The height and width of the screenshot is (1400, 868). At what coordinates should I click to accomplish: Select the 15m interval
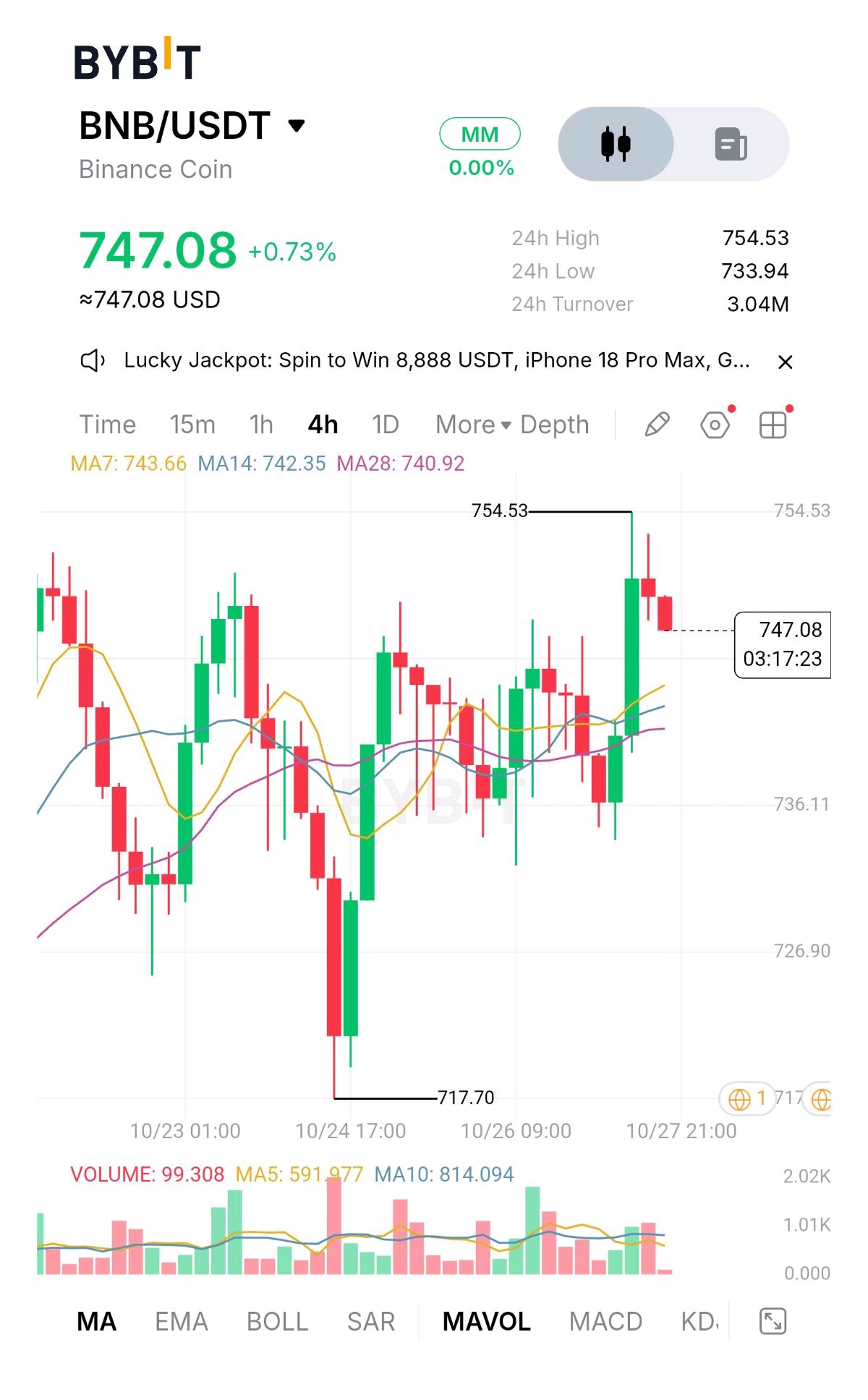point(192,424)
